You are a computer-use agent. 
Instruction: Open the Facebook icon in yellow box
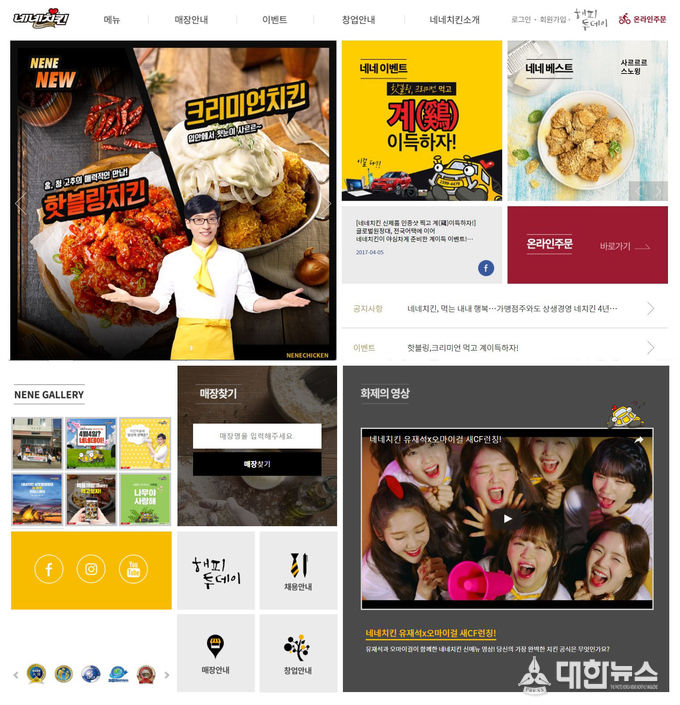[x=49, y=569]
